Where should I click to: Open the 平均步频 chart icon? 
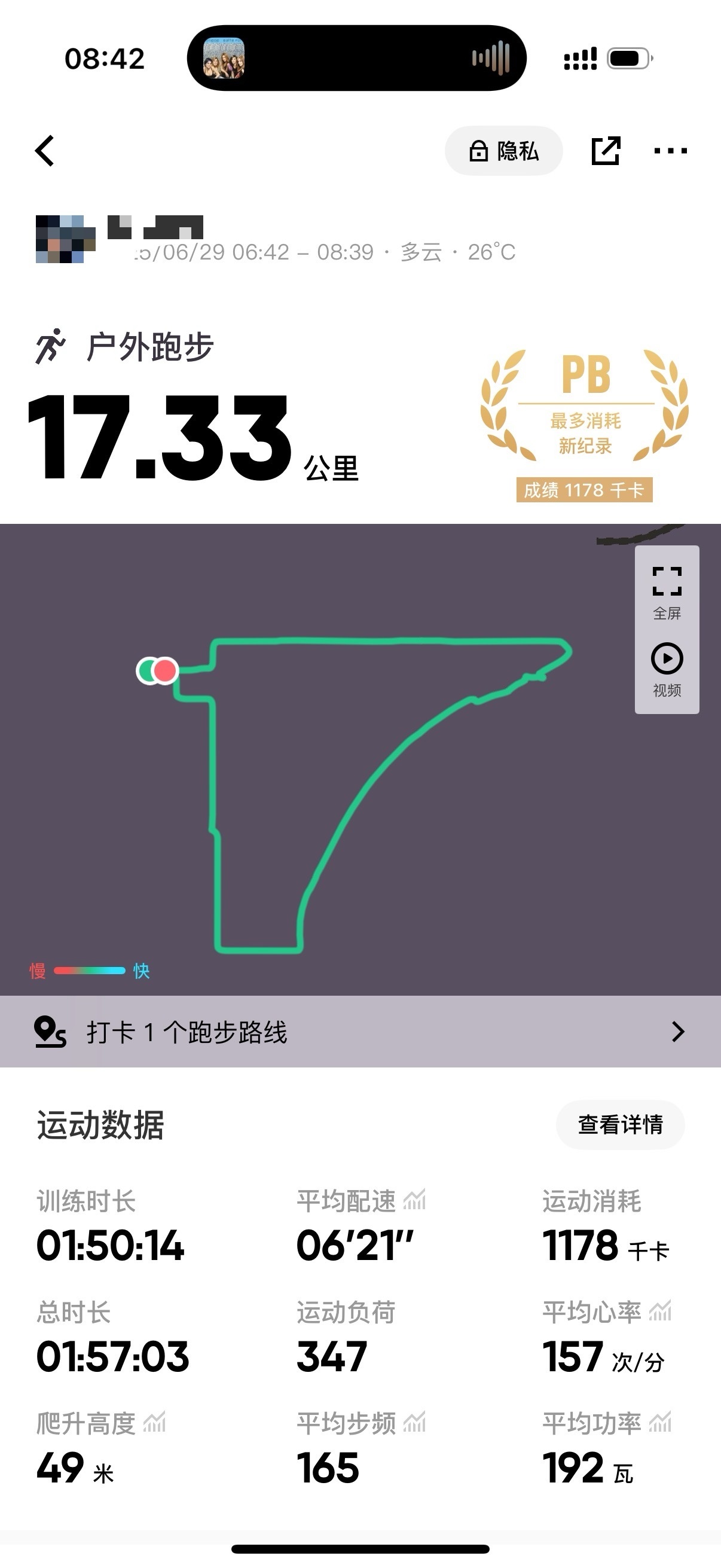point(415,1422)
